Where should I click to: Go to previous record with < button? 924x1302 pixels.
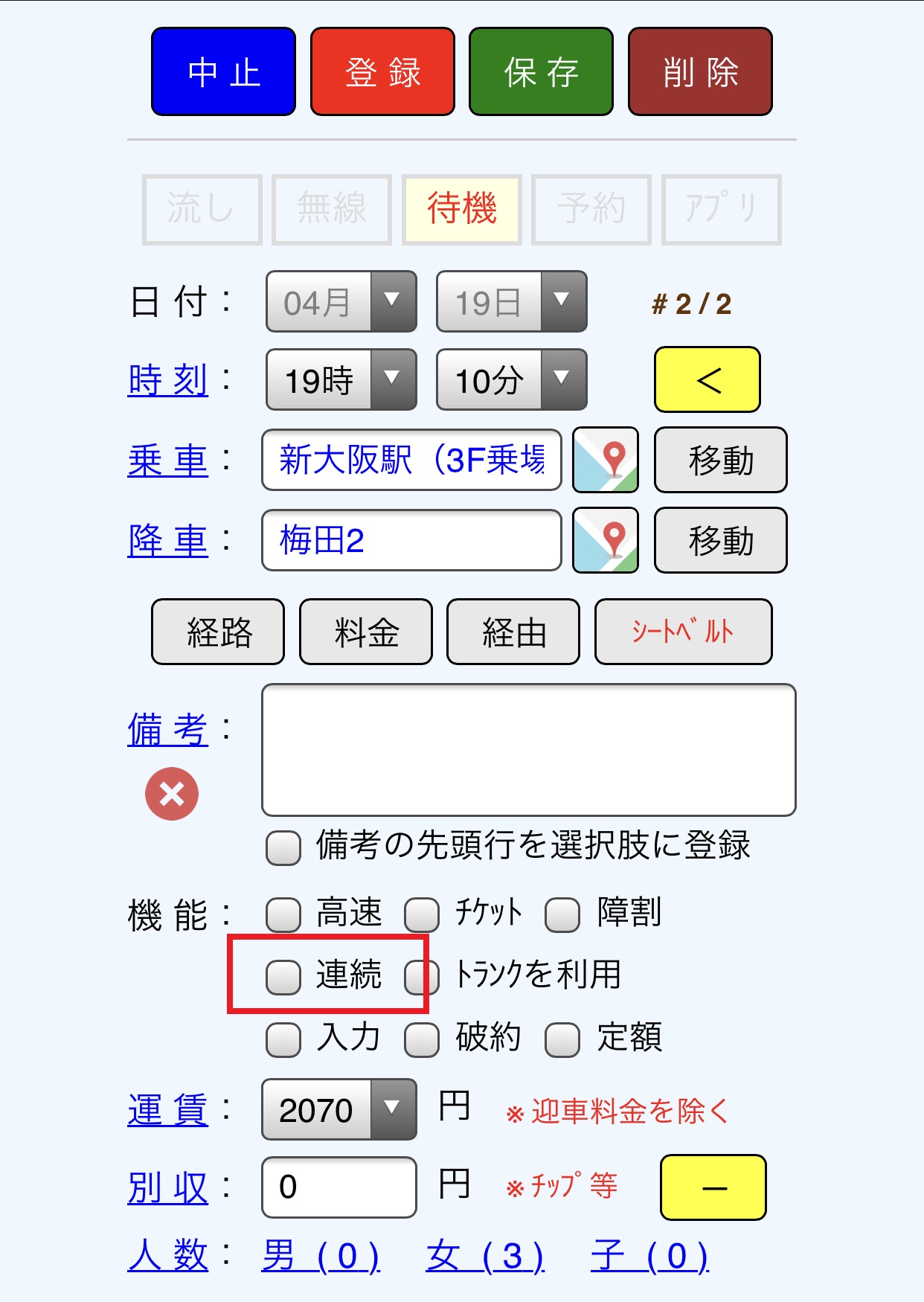coord(707,380)
